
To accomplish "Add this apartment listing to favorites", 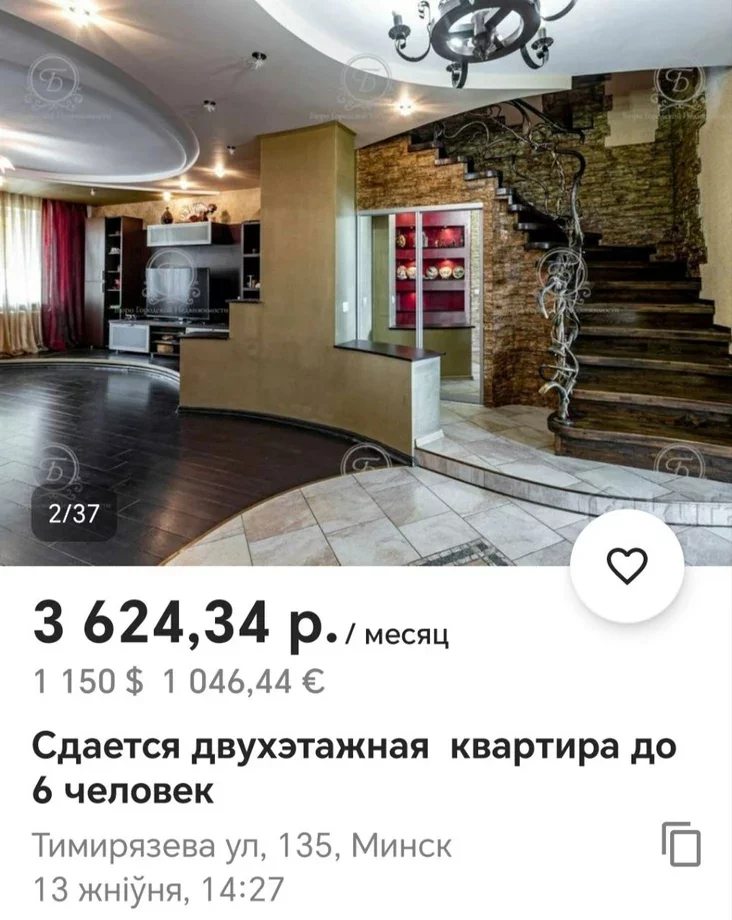I will 627,567.
